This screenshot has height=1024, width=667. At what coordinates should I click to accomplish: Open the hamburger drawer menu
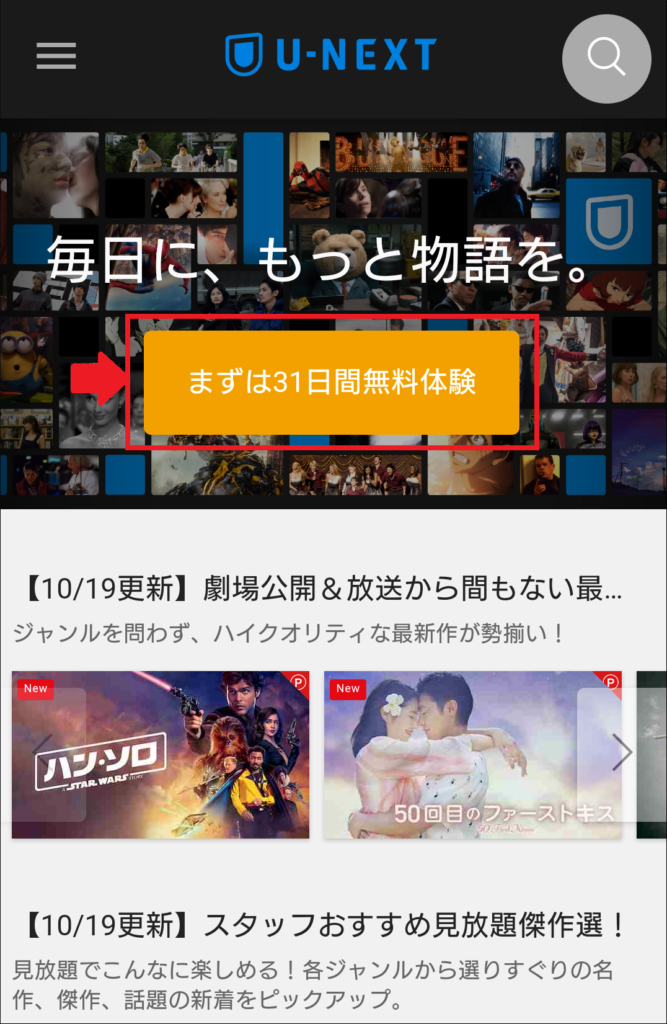[x=56, y=56]
